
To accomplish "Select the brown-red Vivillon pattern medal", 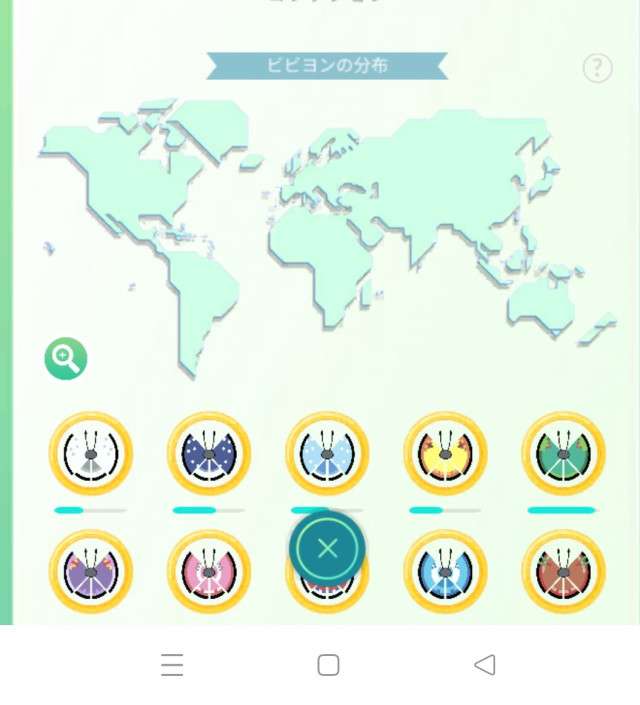I will (563, 571).
